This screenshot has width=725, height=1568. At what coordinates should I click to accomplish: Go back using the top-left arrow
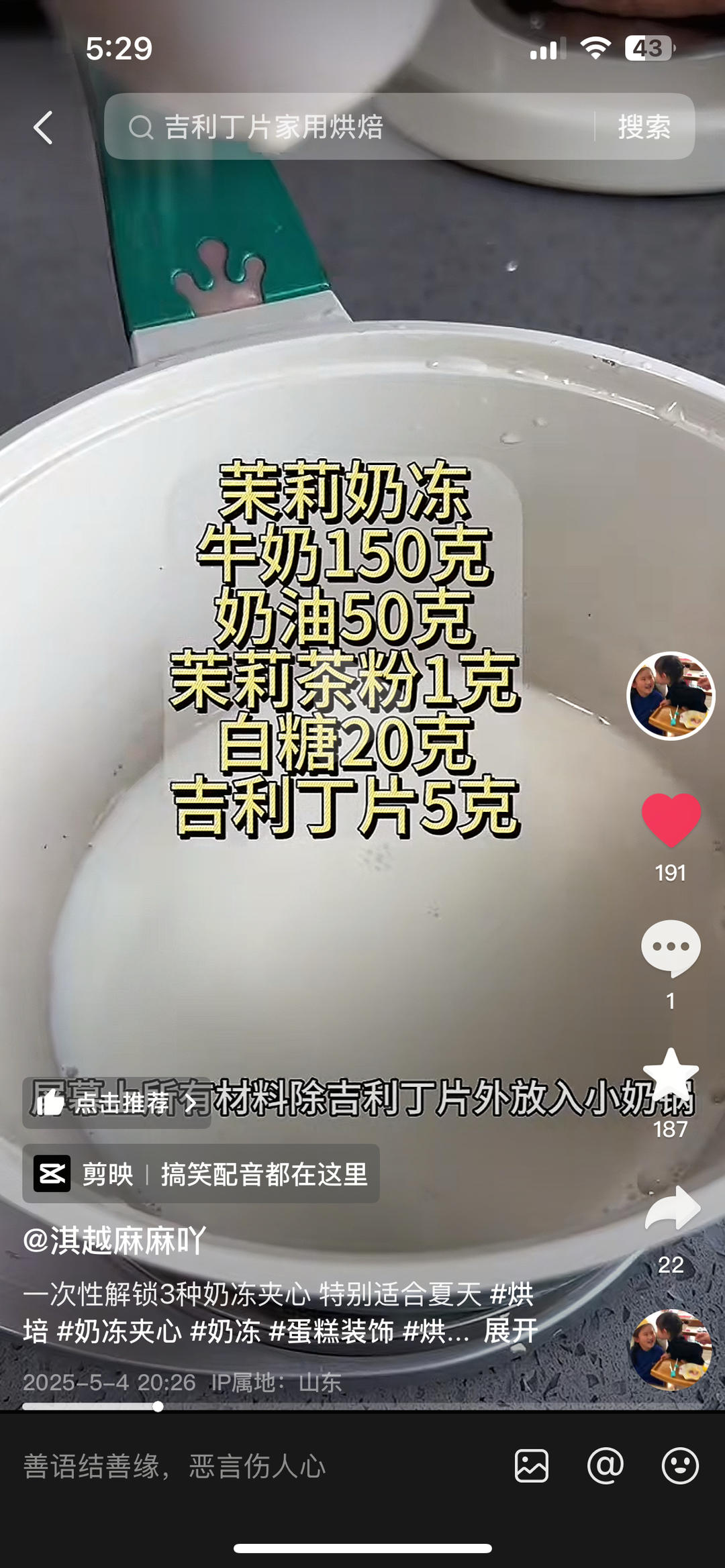pos(44,127)
